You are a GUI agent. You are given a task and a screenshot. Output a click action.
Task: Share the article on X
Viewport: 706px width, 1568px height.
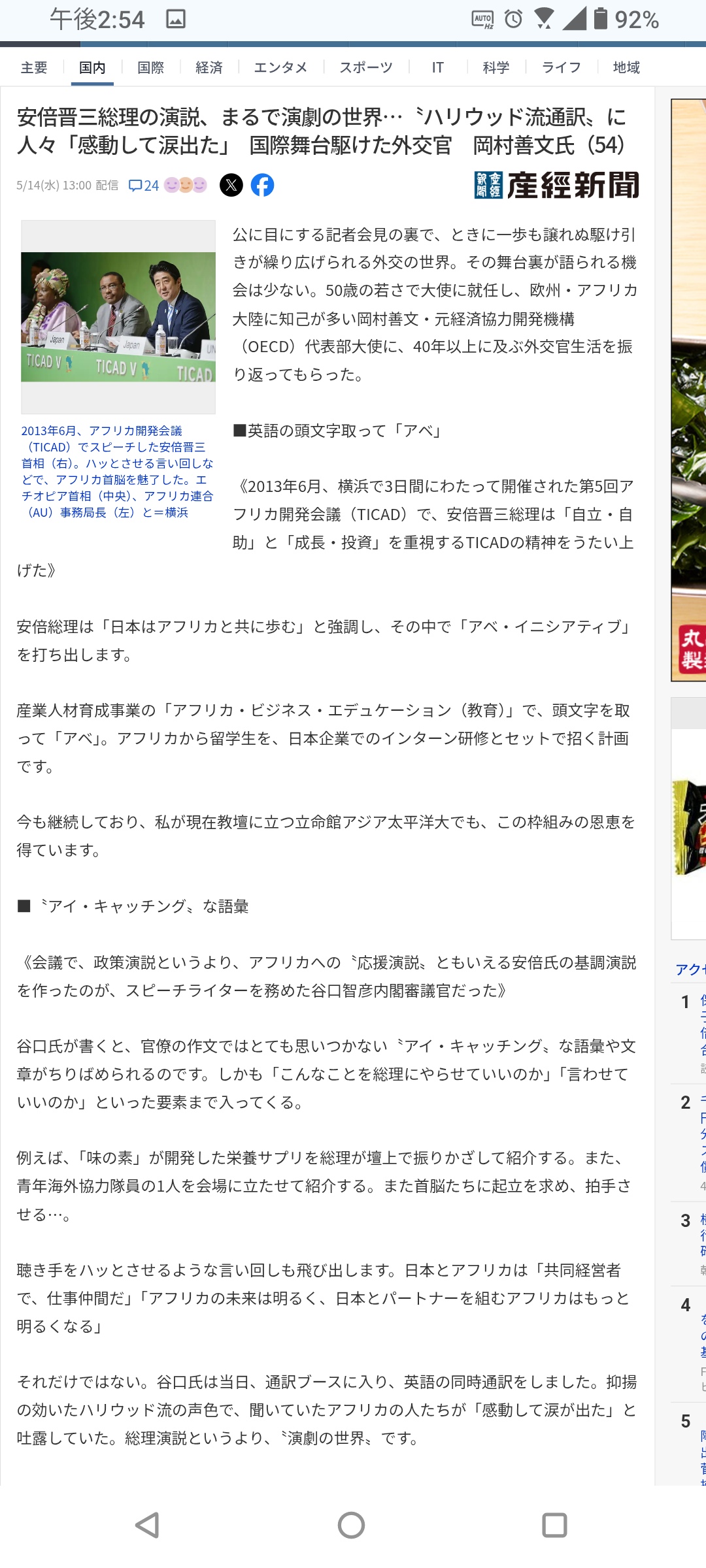tap(231, 186)
